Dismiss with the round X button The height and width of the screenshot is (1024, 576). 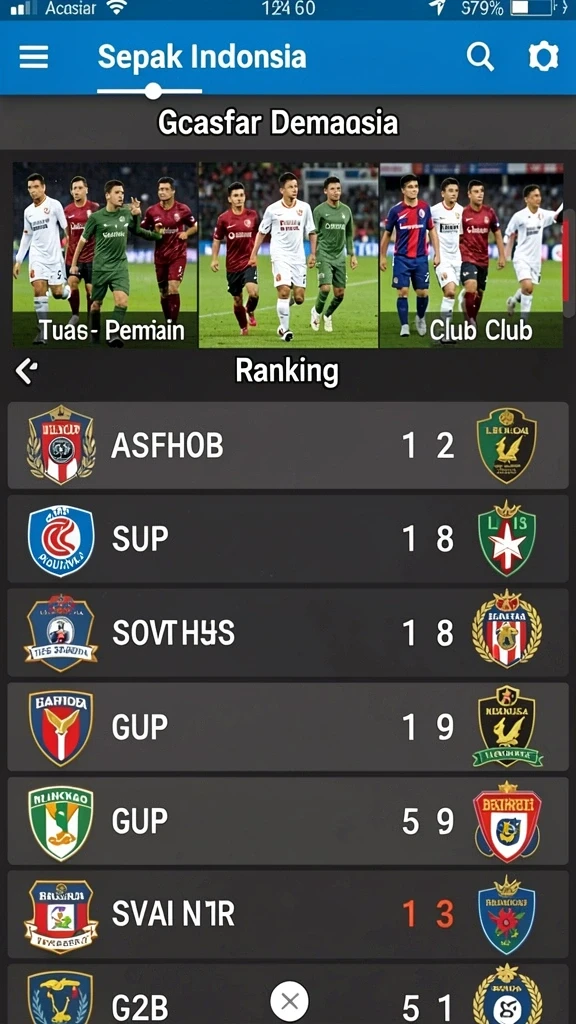pos(290,1001)
